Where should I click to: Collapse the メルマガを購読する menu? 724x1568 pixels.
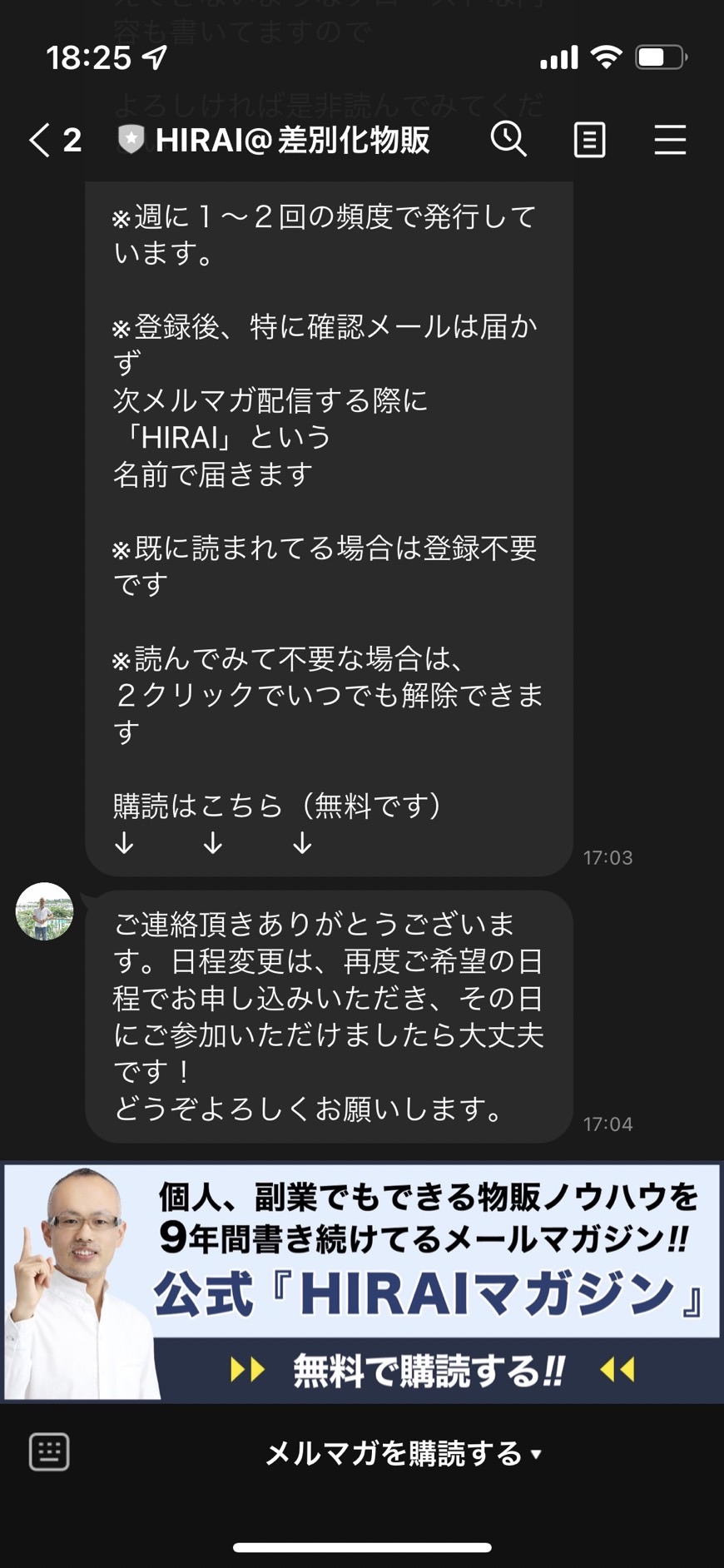pos(403,1454)
